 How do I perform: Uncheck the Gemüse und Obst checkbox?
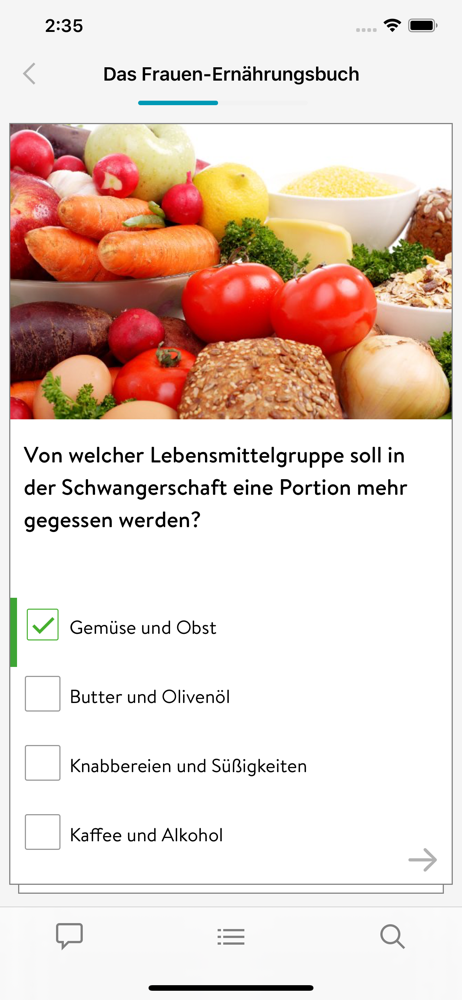[43, 625]
